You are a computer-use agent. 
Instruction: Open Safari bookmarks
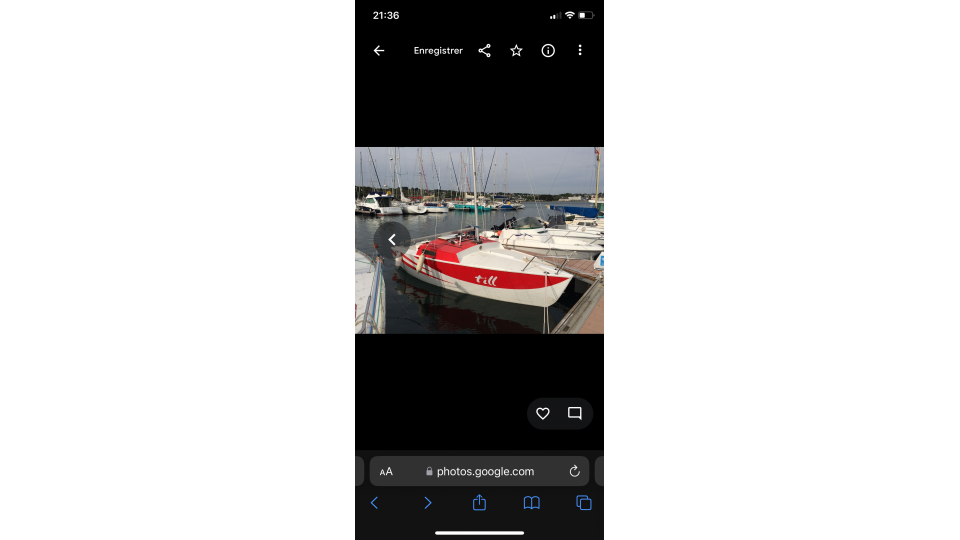[532, 503]
